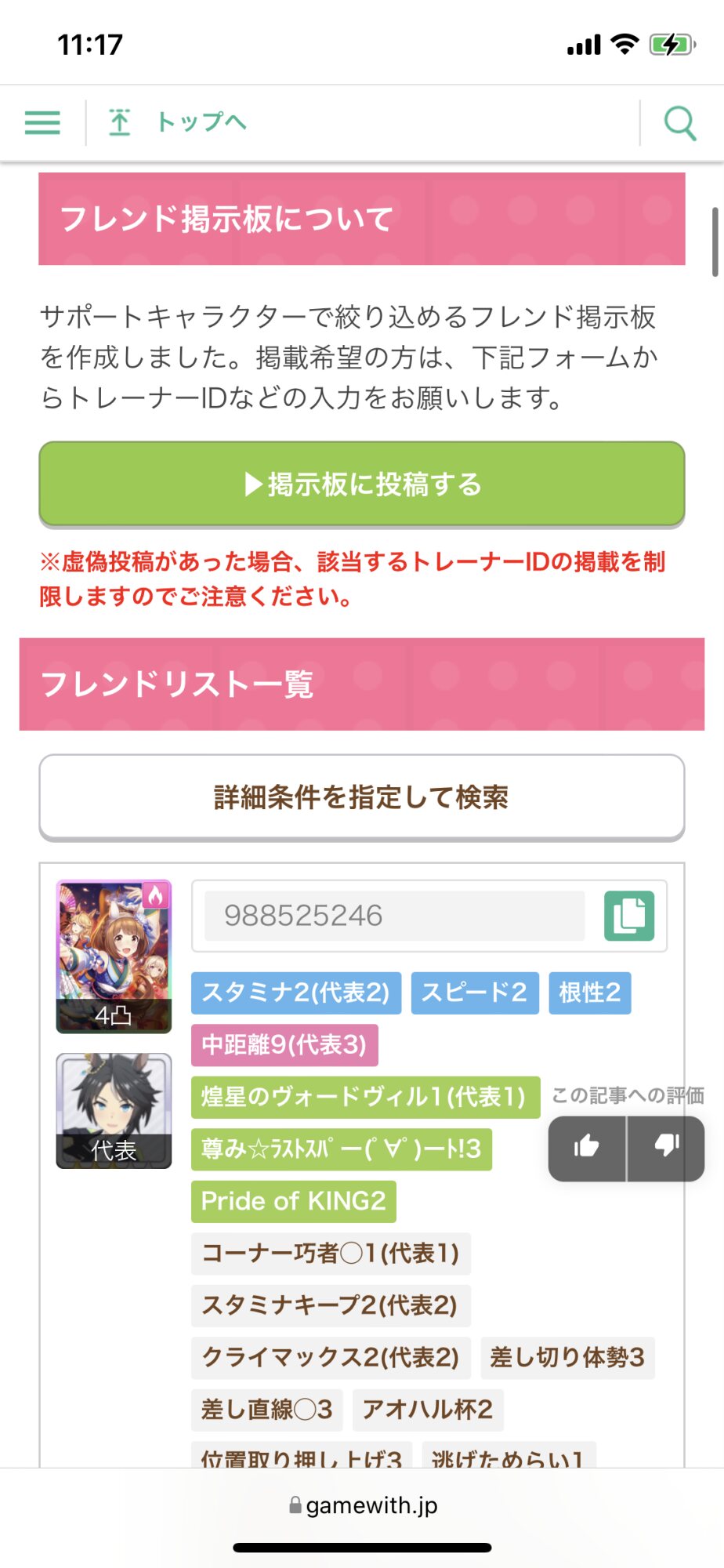Open the 4凸 support card thumbnail
The height and width of the screenshot is (1568, 724).
114,956
